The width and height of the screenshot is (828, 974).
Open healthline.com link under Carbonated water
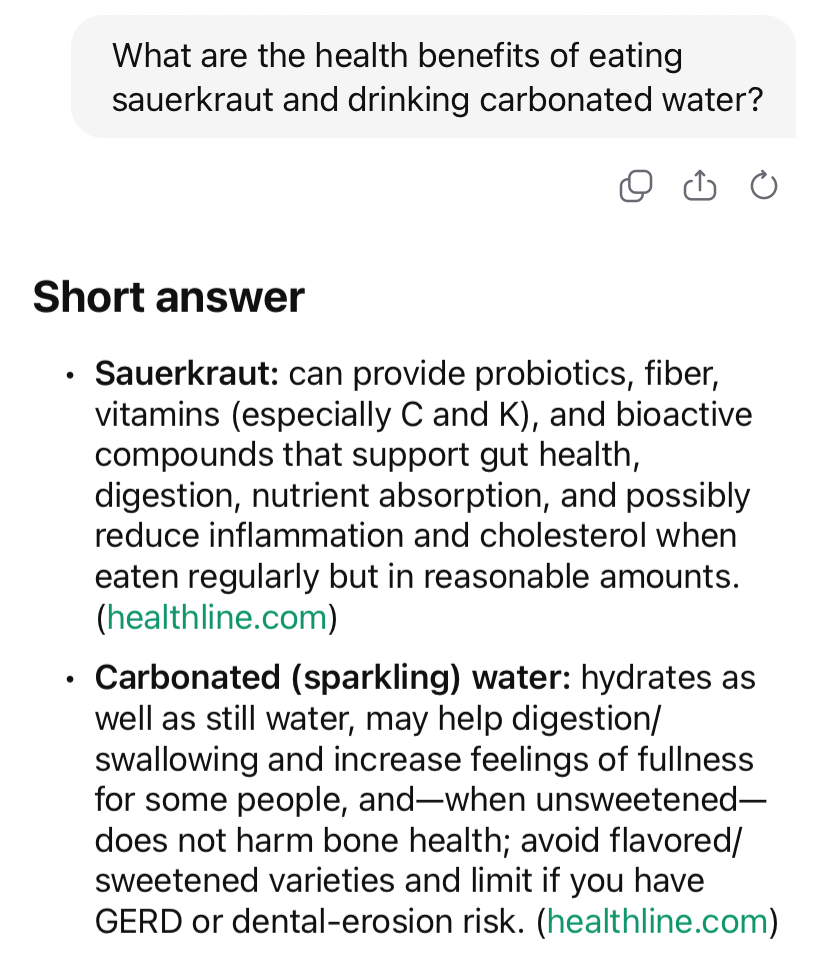(x=658, y=922)
